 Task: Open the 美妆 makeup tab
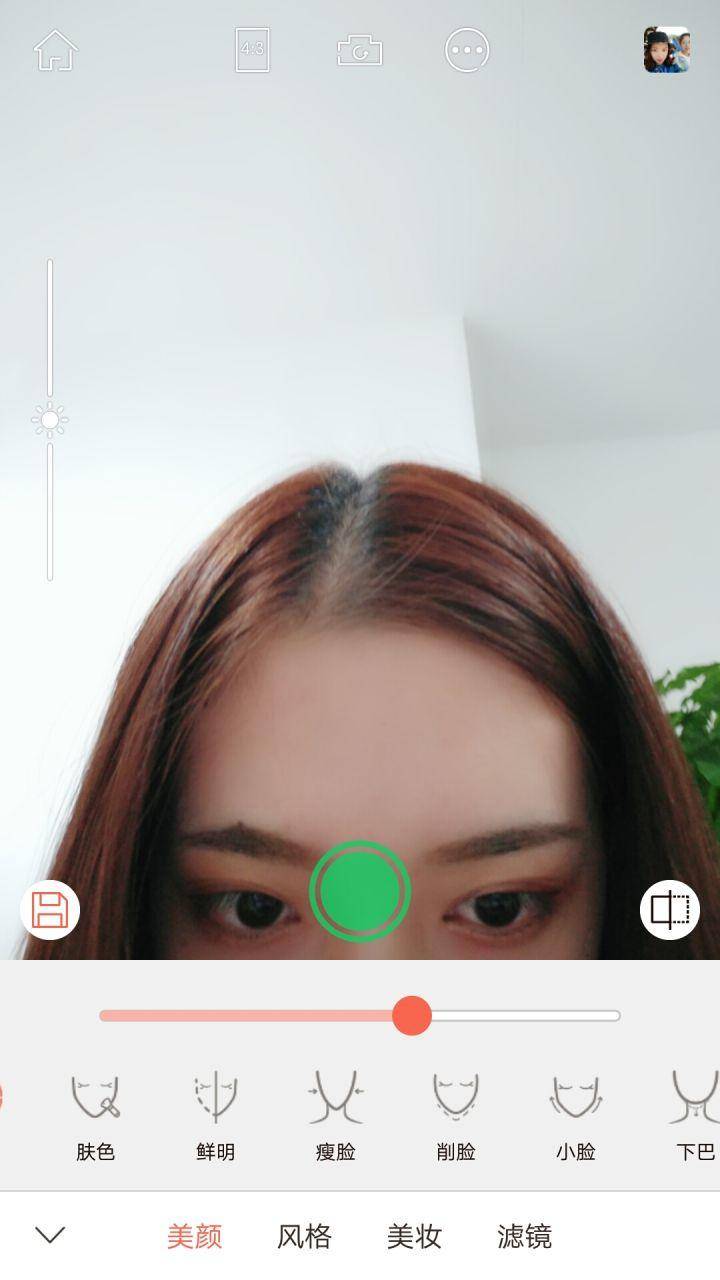(x=414, y=1236)
